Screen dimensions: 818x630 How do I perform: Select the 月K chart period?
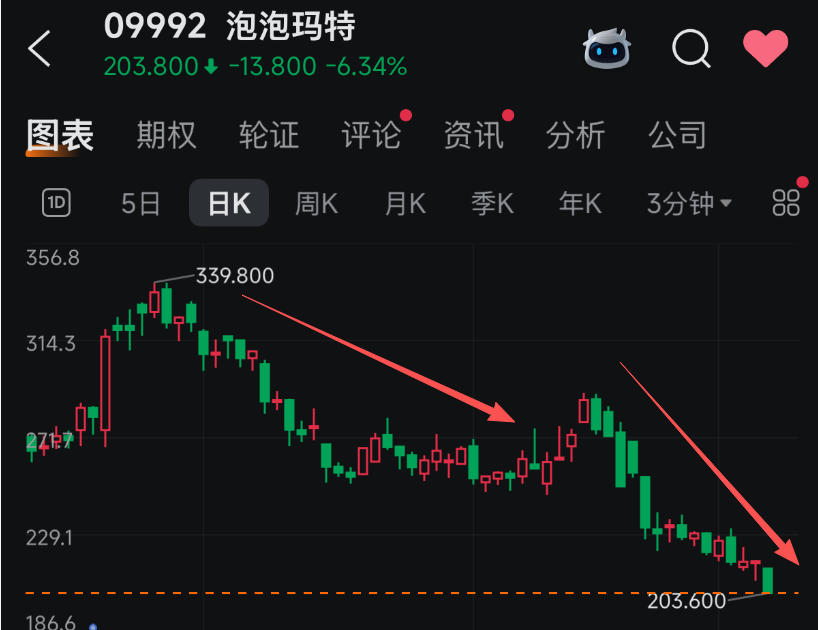tap(405, 204)
